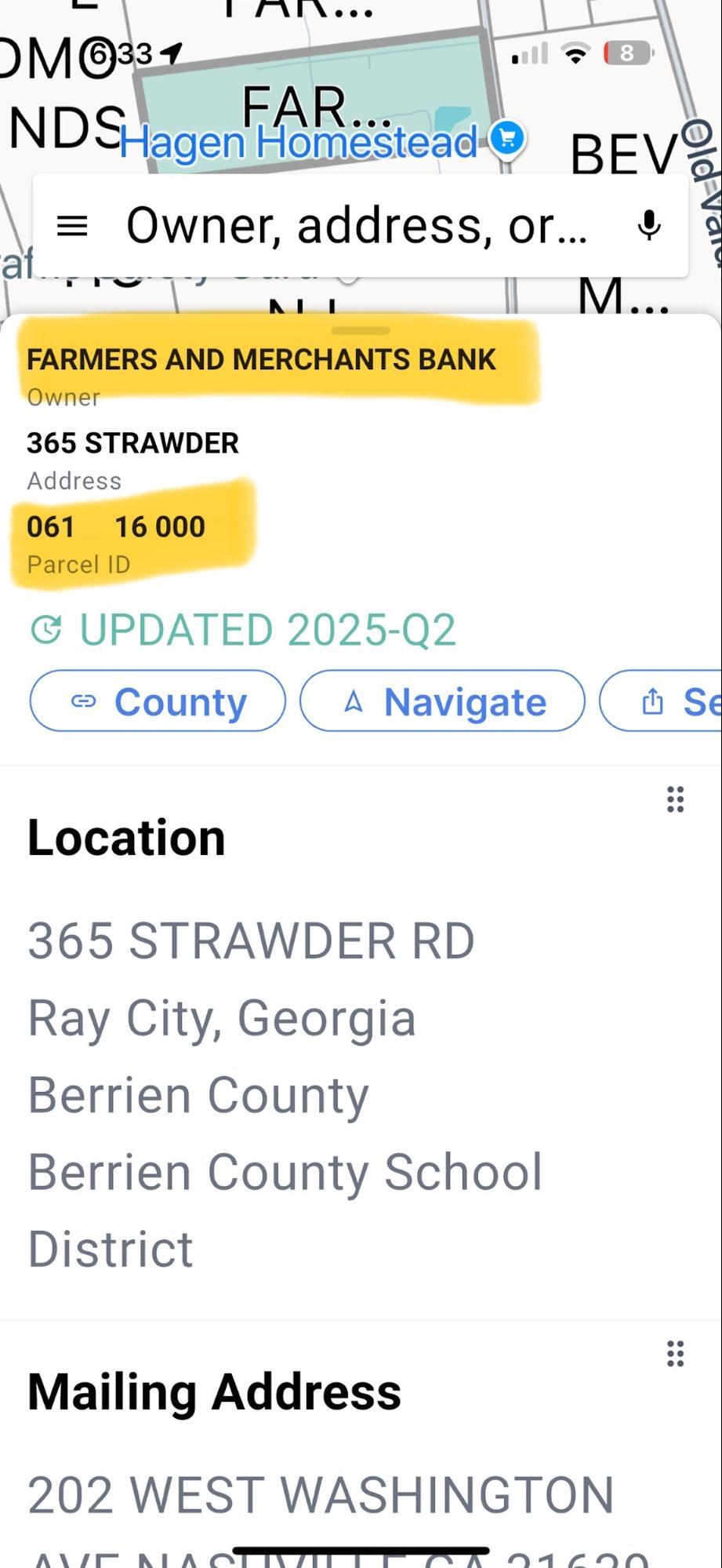The width and height of the screenshot is (722, 1568).
Task: Start voice search with microphone
Action: point(648,226)
